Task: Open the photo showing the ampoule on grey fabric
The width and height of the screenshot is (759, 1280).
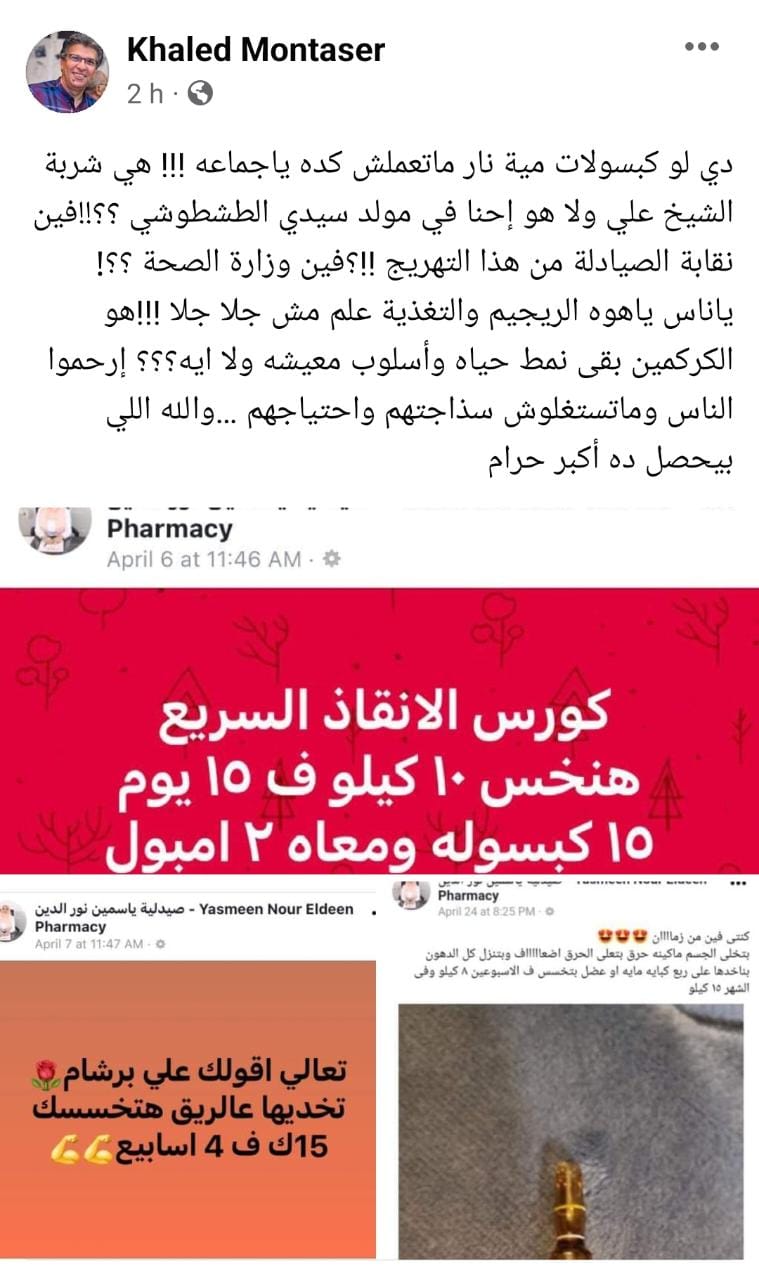Action: coord(570,1130)
